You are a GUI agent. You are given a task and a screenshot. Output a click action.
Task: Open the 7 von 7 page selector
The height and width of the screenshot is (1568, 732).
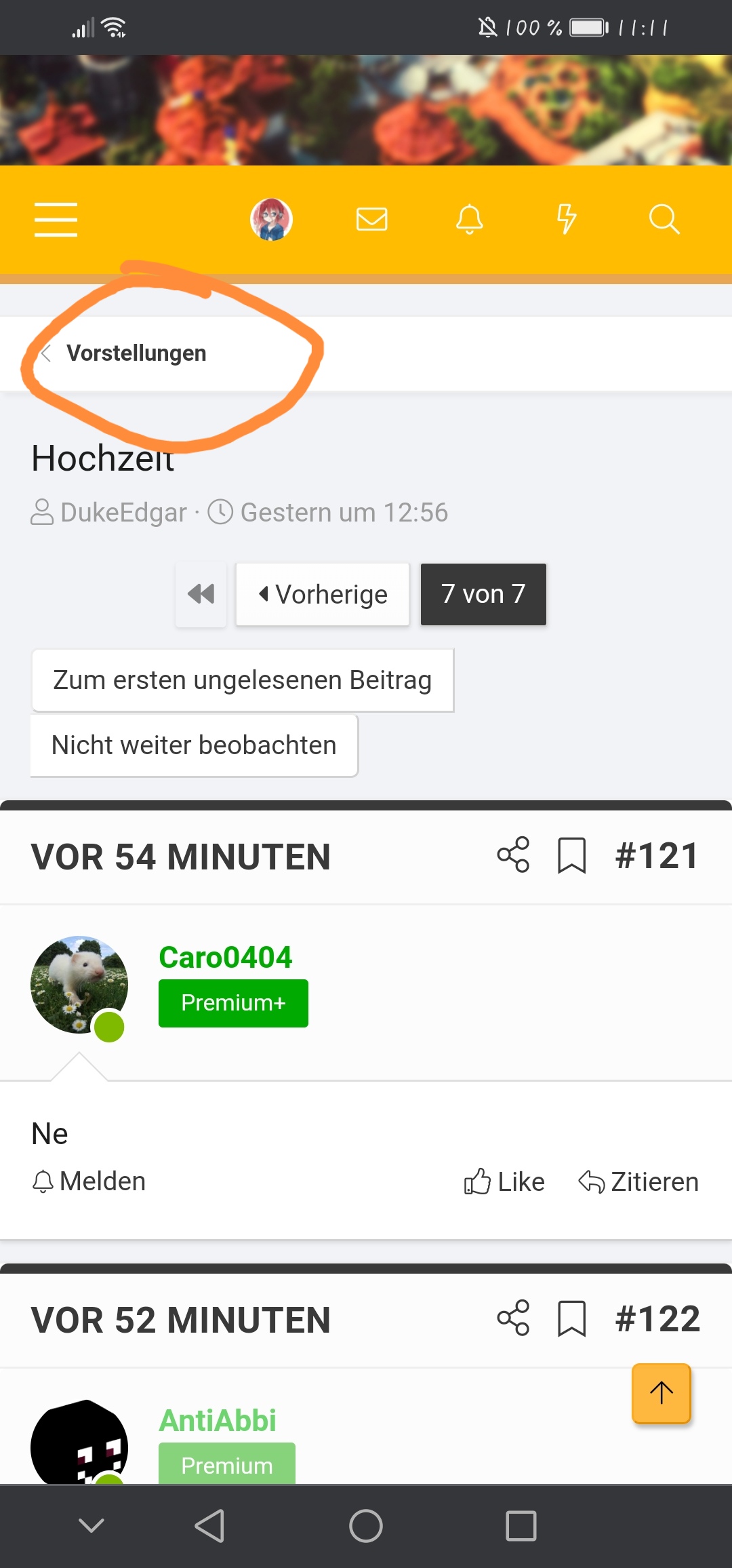tap(483, 594)
